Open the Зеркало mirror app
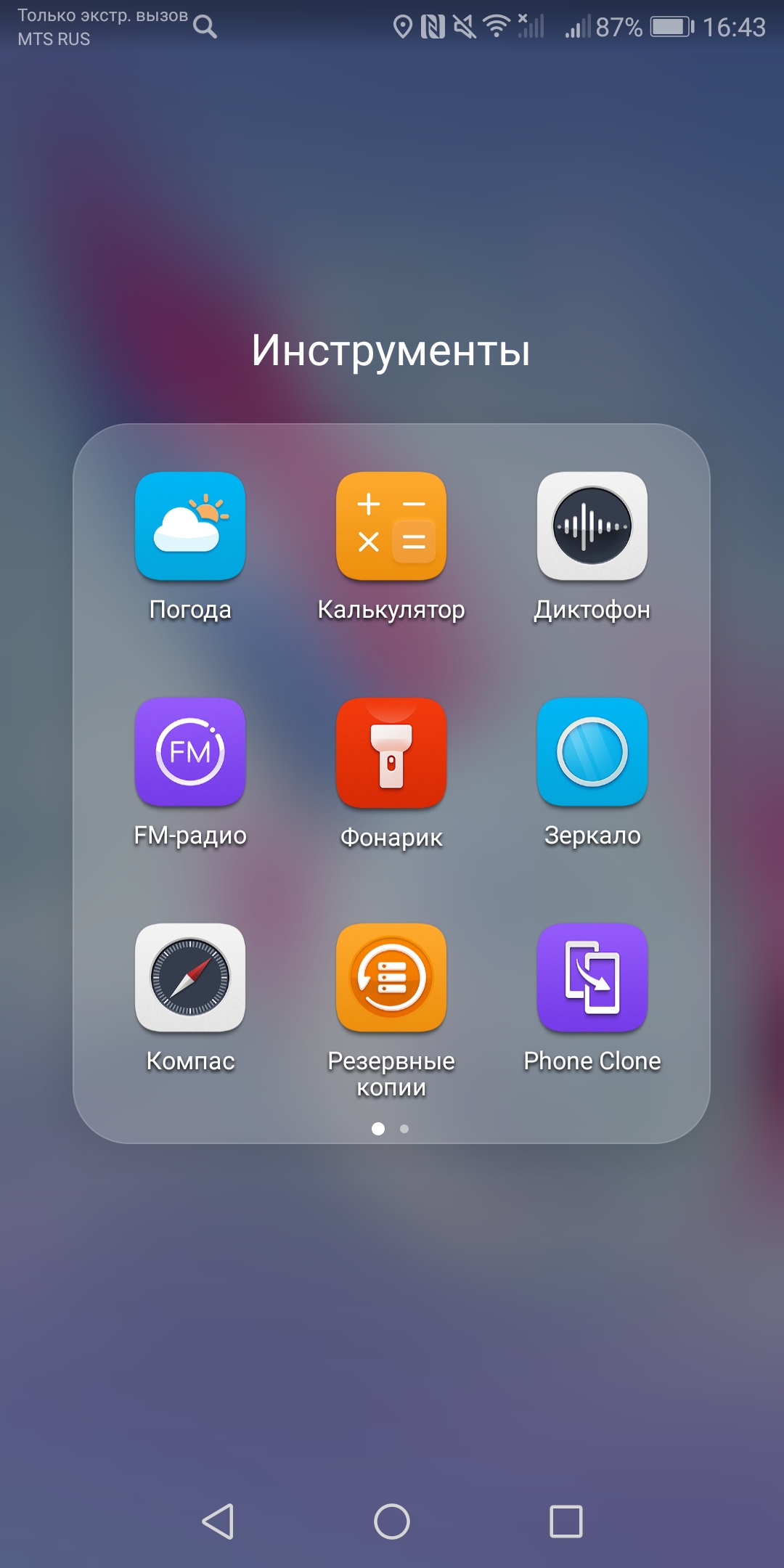The height and width of the screenshot is (1568, 784). point(592,753)
